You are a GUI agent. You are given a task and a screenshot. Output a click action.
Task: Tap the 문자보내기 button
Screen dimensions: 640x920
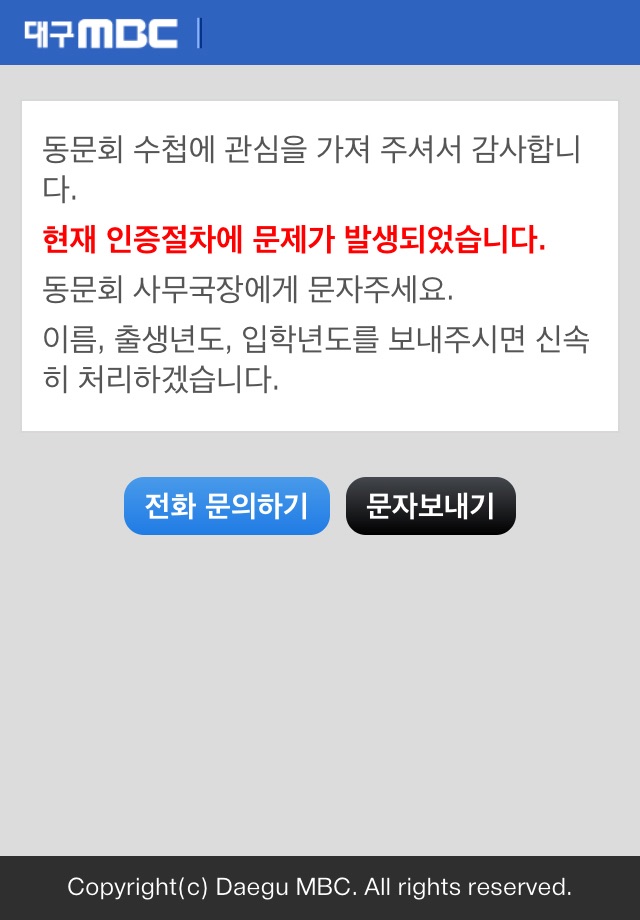(x=430, y=506)
